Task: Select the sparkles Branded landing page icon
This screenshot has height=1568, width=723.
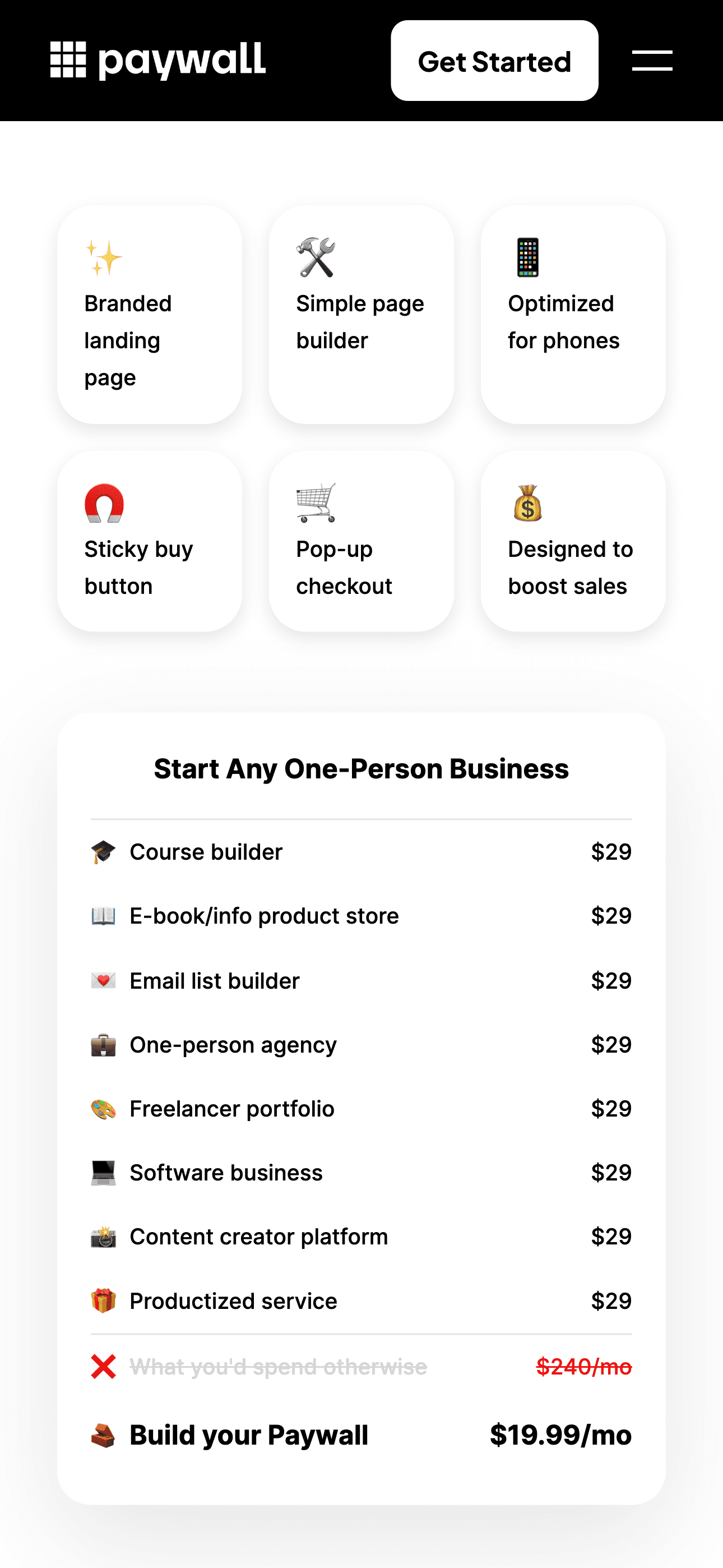Action: coord(105,256)
